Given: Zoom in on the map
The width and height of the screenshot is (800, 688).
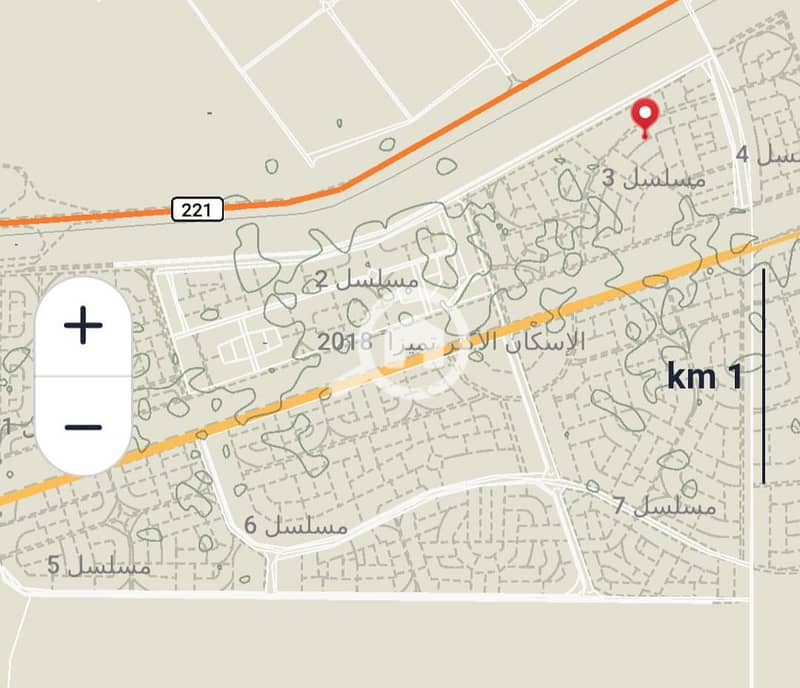Looking at the screenshot, I should pyautogui.click(x=83, y=326).
